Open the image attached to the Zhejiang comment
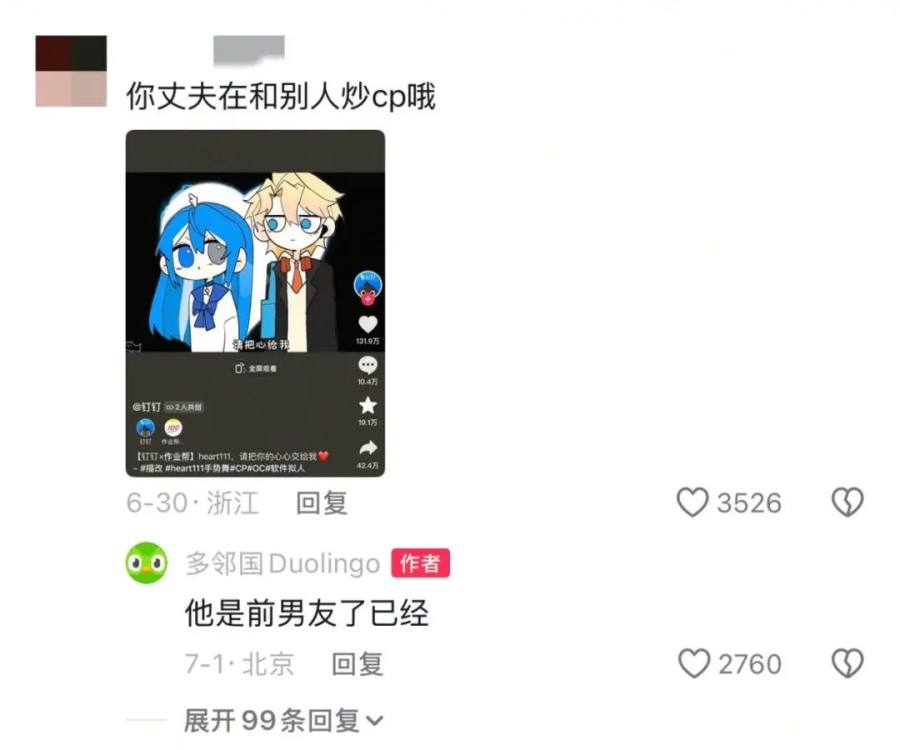Image resolution: width=900 pixels, height=750 pixels. (x=255, y=303)
